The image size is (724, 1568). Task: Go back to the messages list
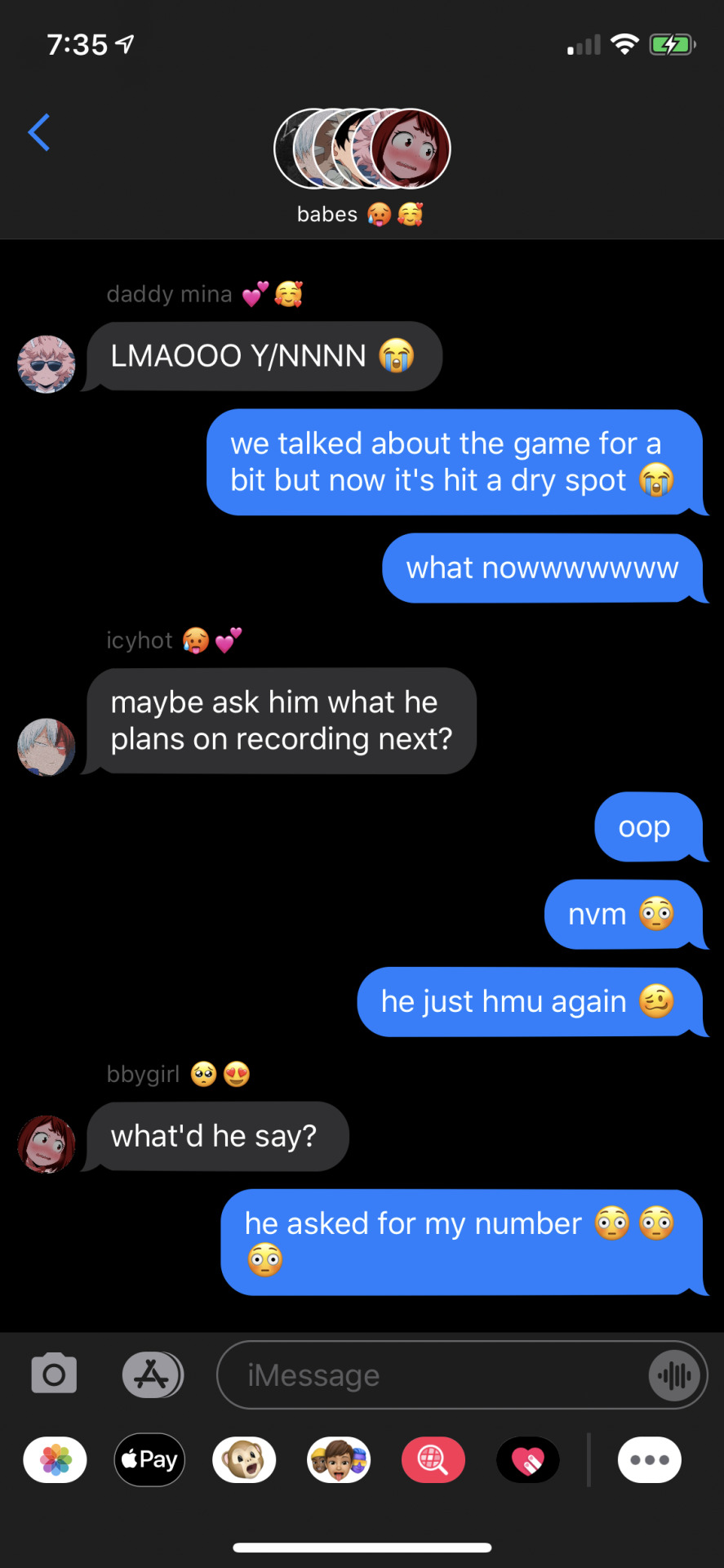[x=39, y=132]
